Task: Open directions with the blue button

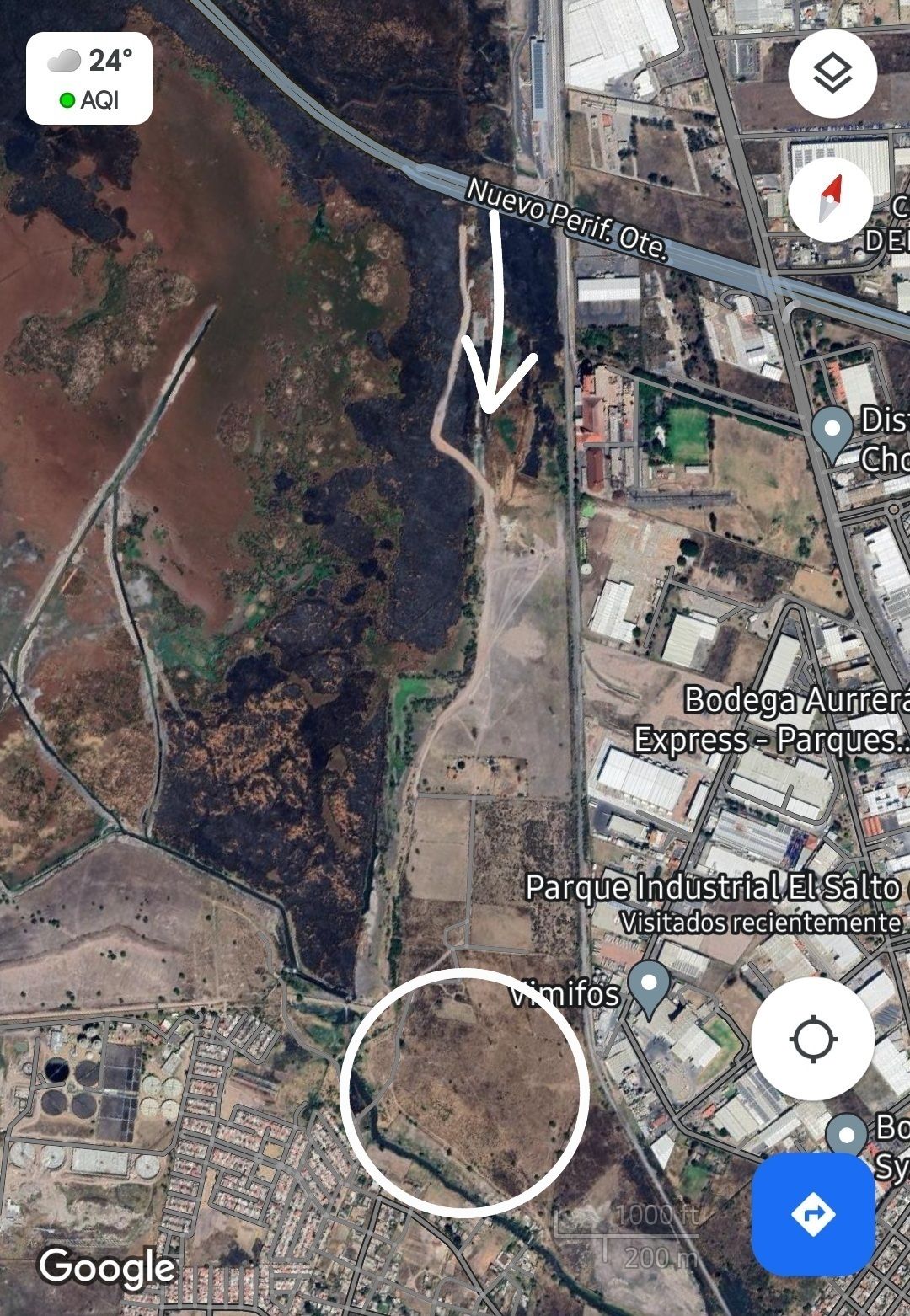Action: pos(813,1214)
